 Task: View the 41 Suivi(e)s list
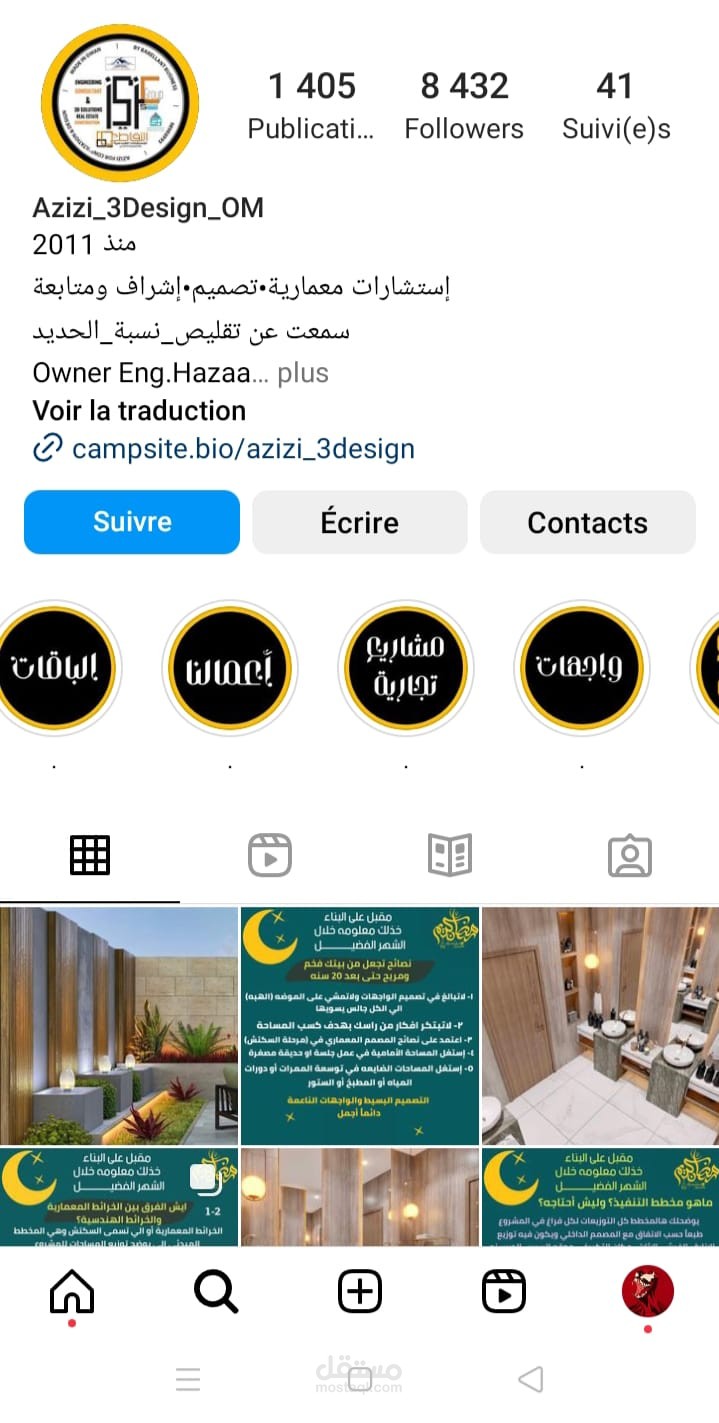click(616, 106)
